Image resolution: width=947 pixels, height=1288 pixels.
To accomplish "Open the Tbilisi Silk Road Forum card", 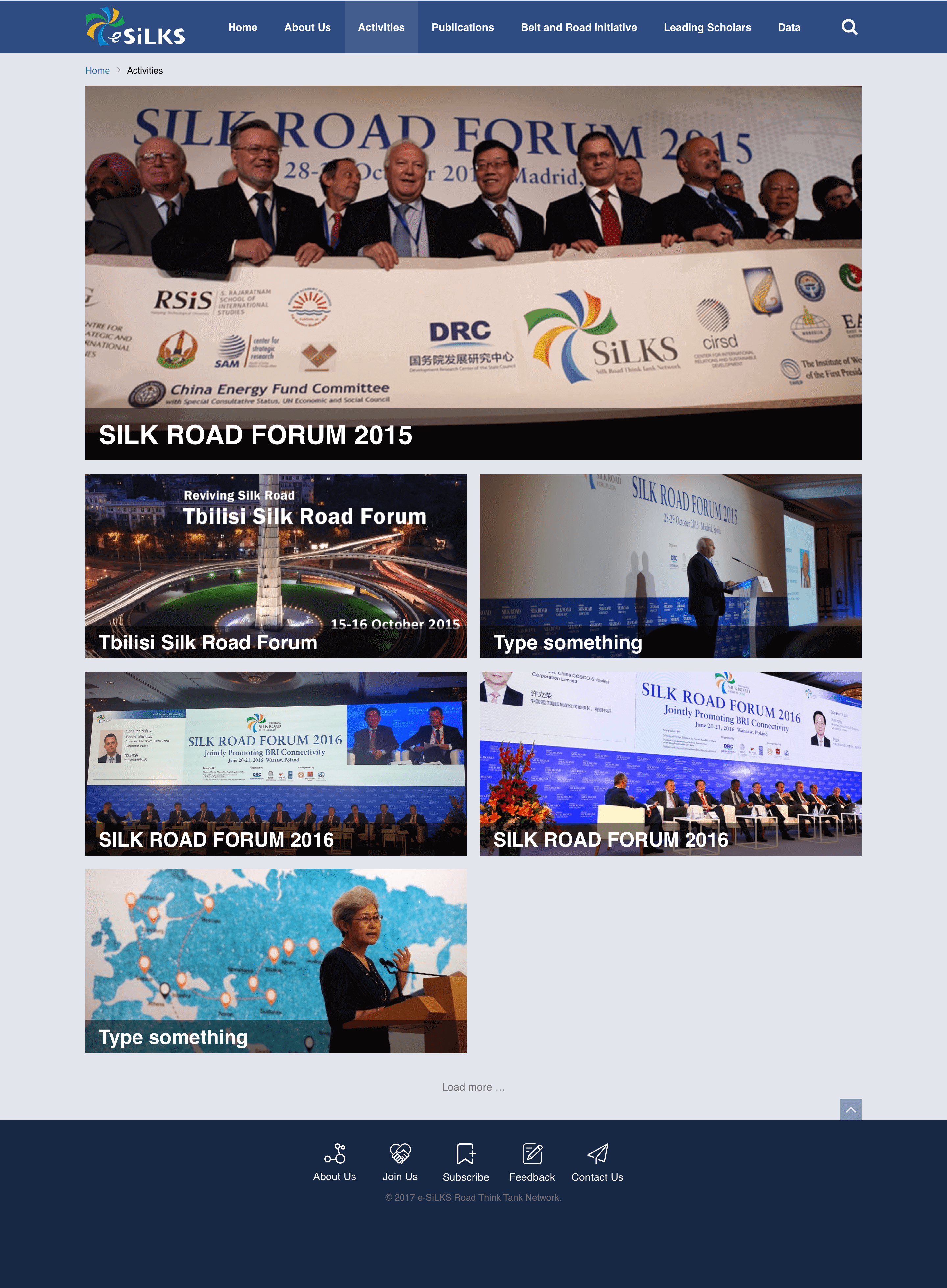I will coord(276,566).
